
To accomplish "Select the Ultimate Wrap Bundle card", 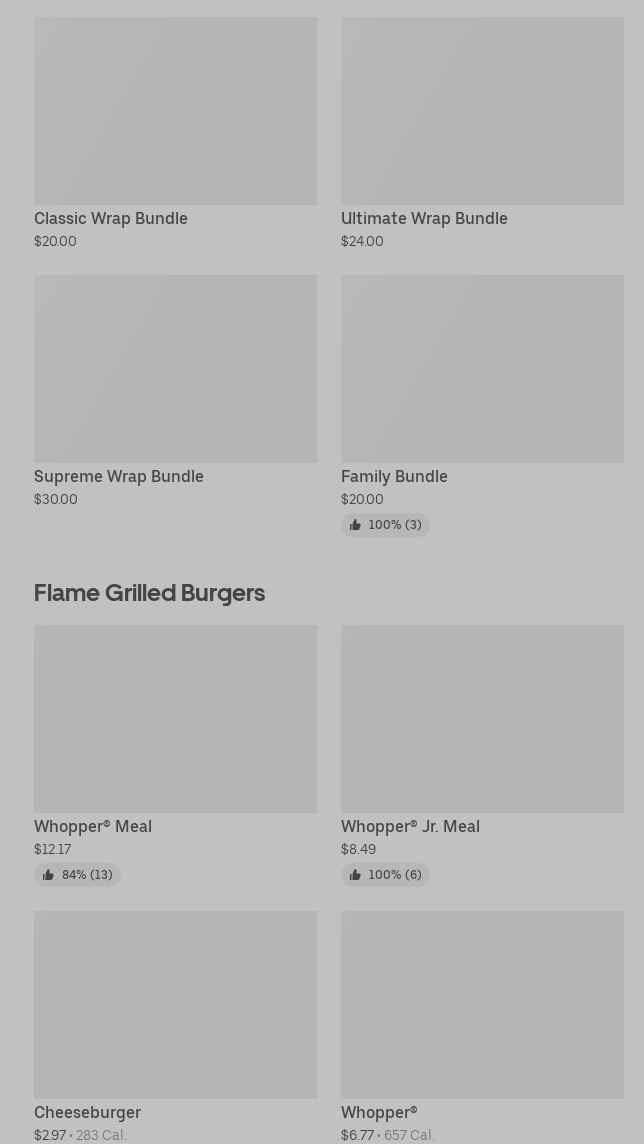I will coord(482,134).
